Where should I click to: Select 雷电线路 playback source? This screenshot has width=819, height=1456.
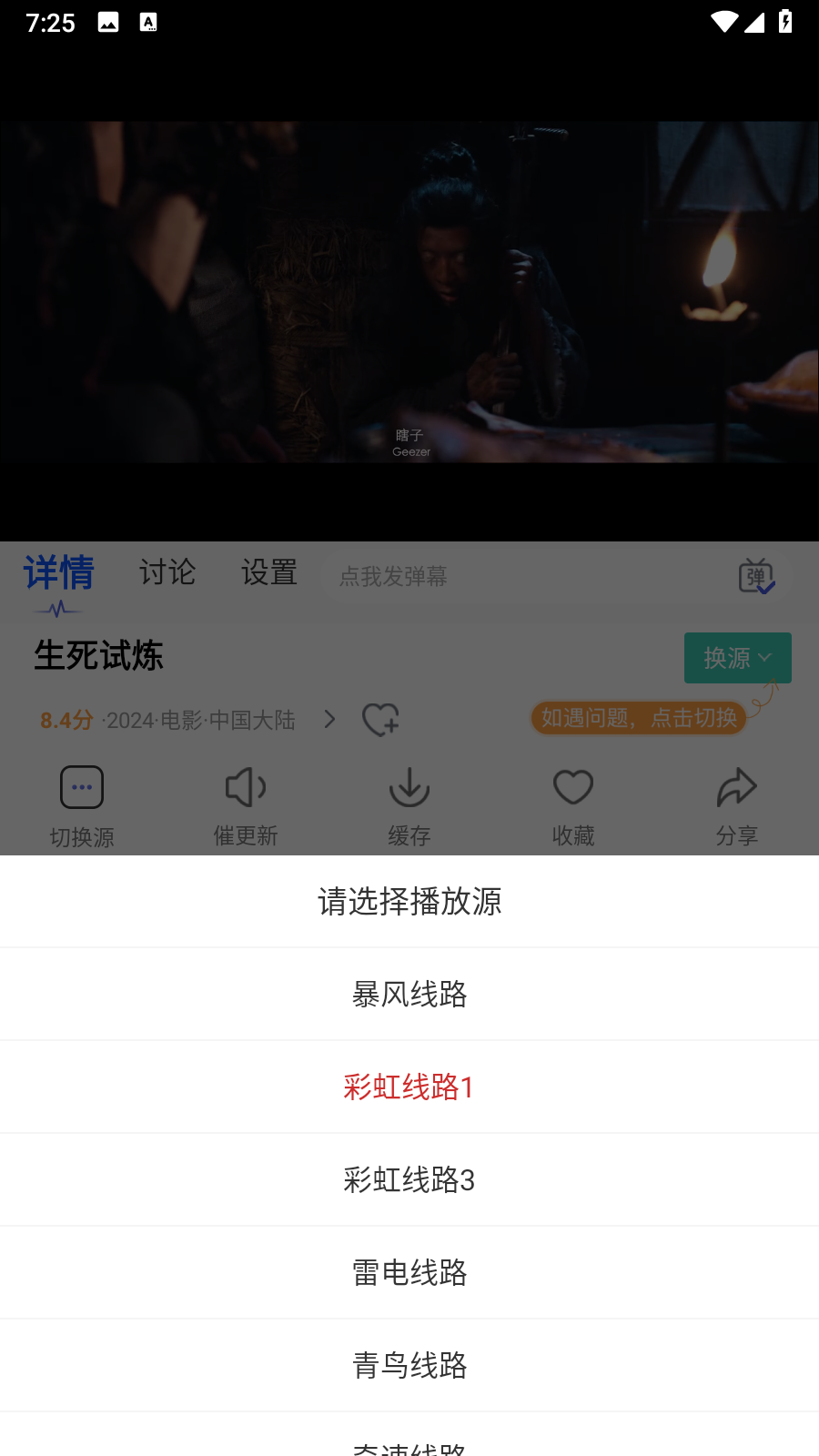tap(409, 1272)
